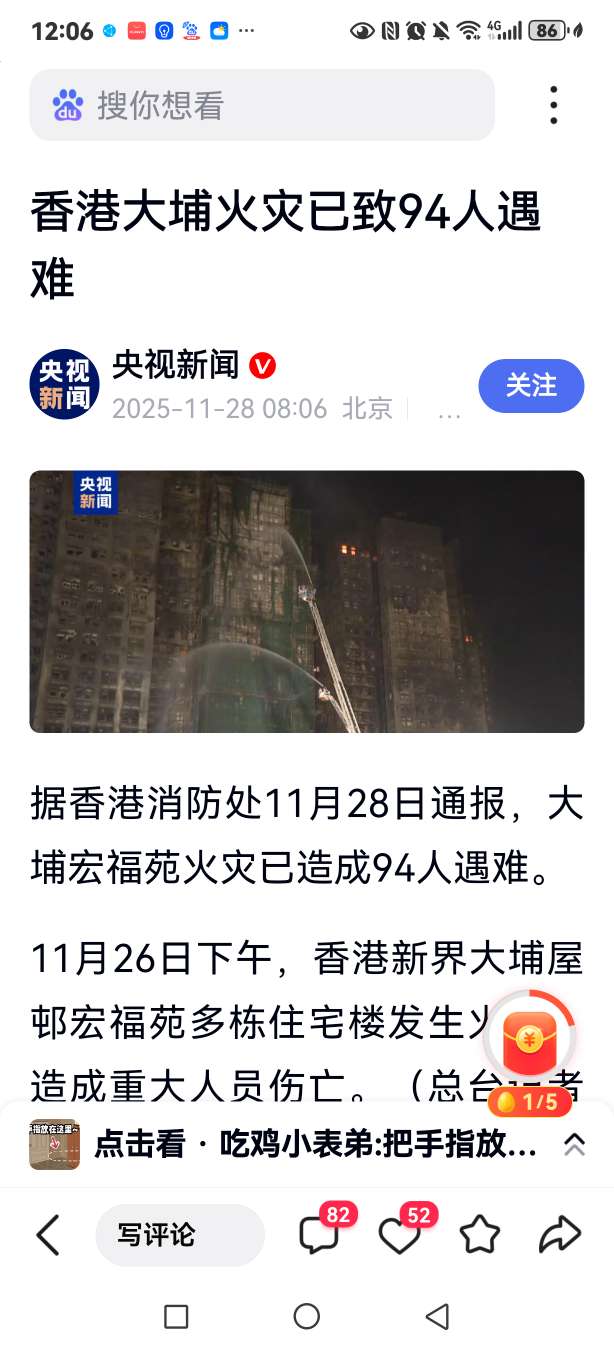Open recent apps with square button

(x=176, y=1317)
